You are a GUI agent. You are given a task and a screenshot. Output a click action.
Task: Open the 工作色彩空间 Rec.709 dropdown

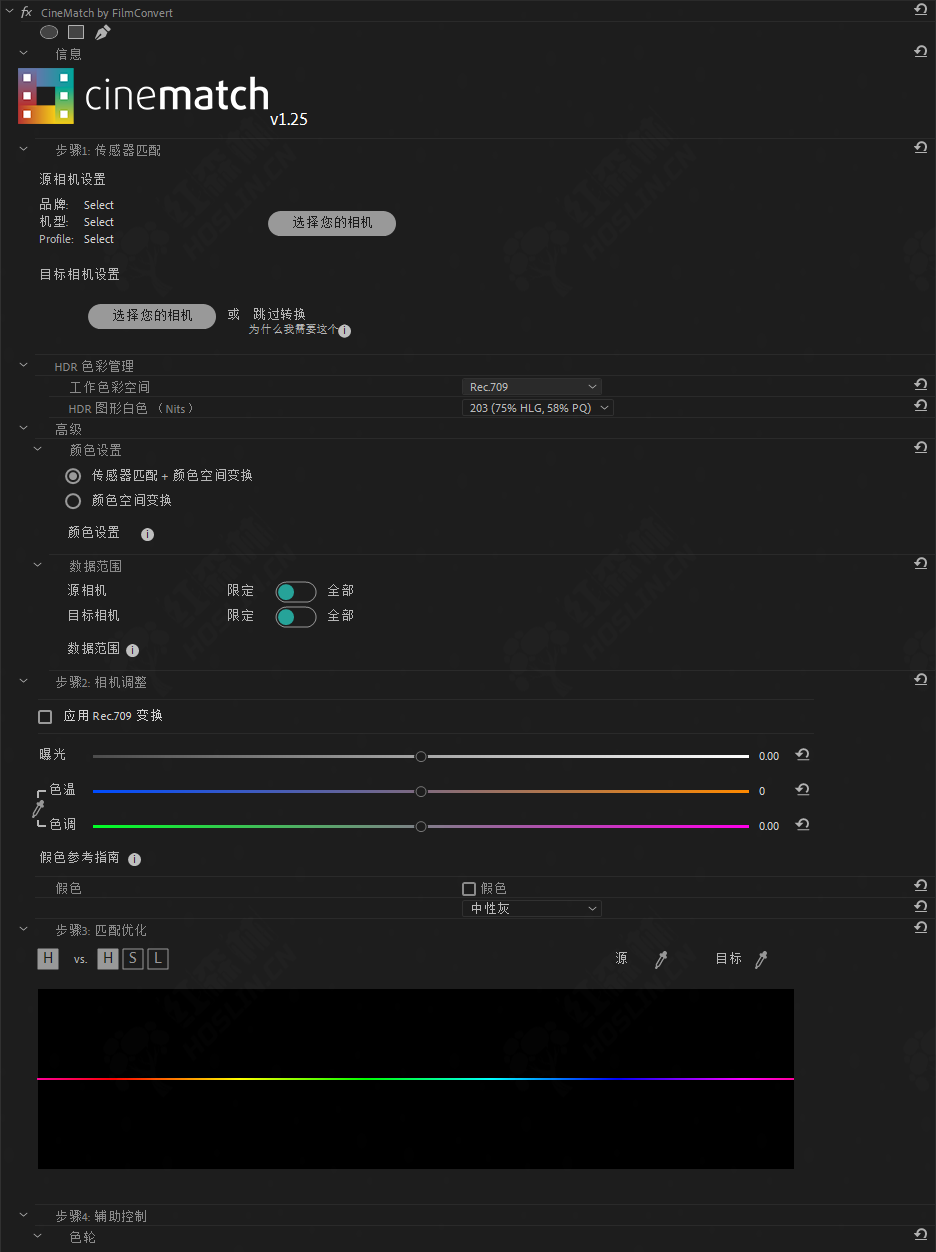pos(532,387)
